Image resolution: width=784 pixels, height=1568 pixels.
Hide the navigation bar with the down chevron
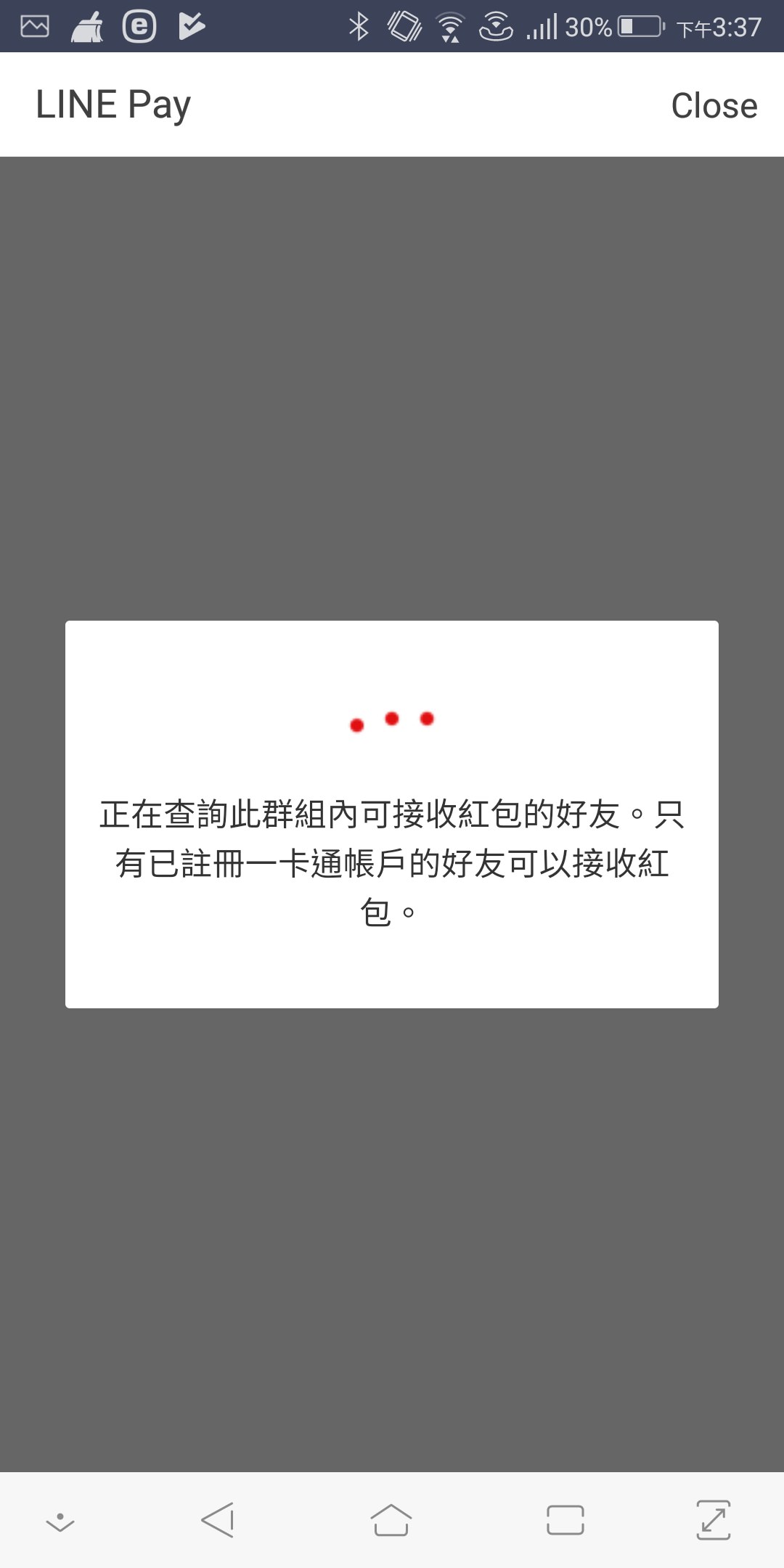point(60,1522)
